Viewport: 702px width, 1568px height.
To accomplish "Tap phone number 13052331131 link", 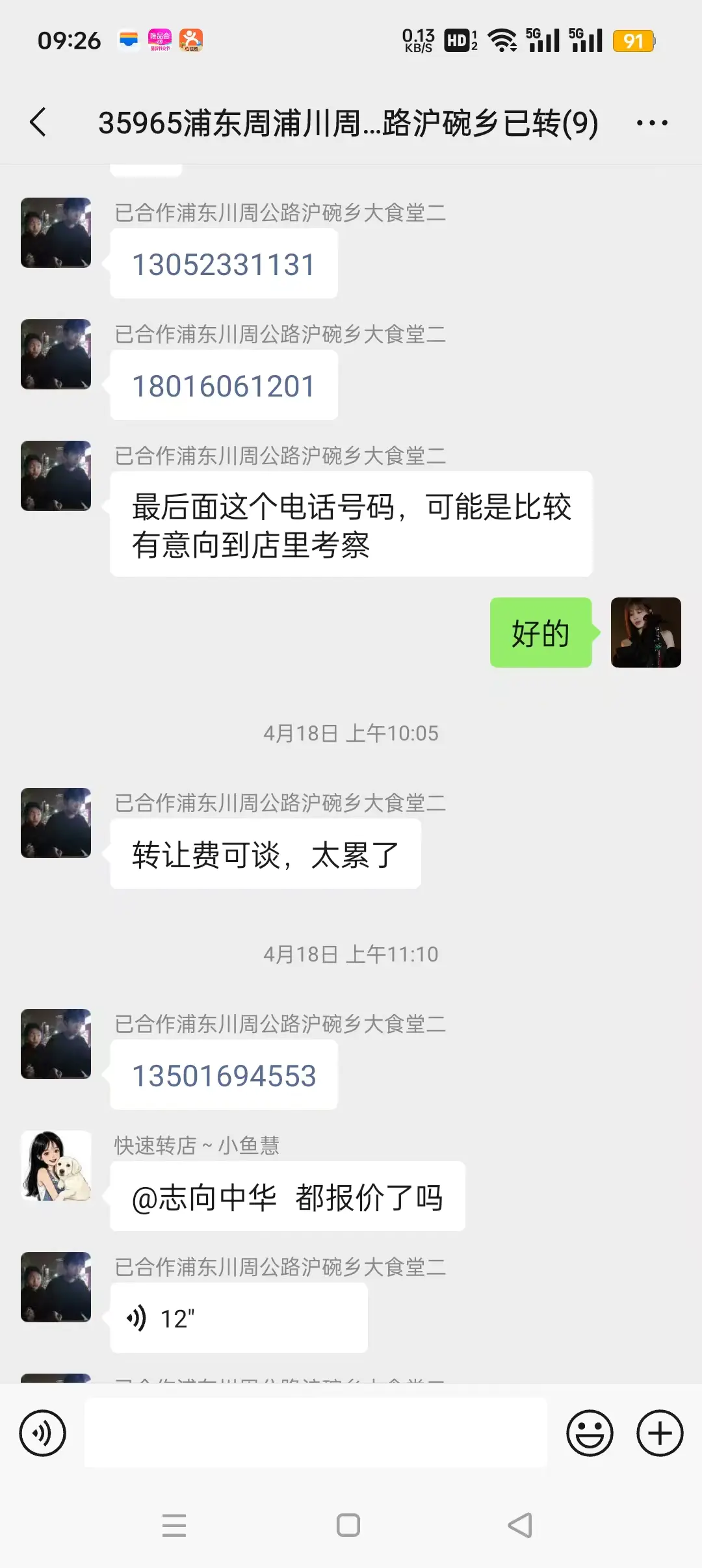I will 224,265.
